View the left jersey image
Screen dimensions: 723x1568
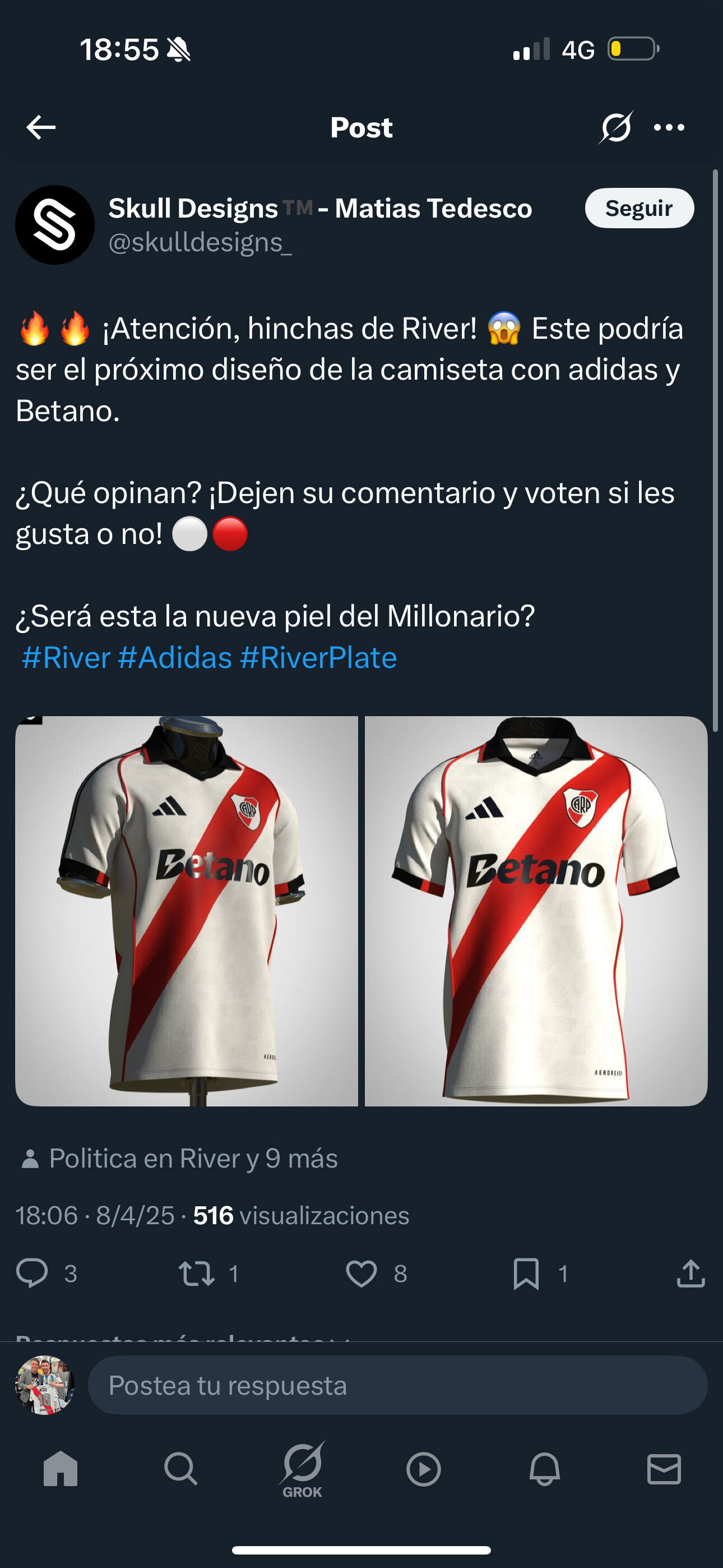(x=187, y=911)
